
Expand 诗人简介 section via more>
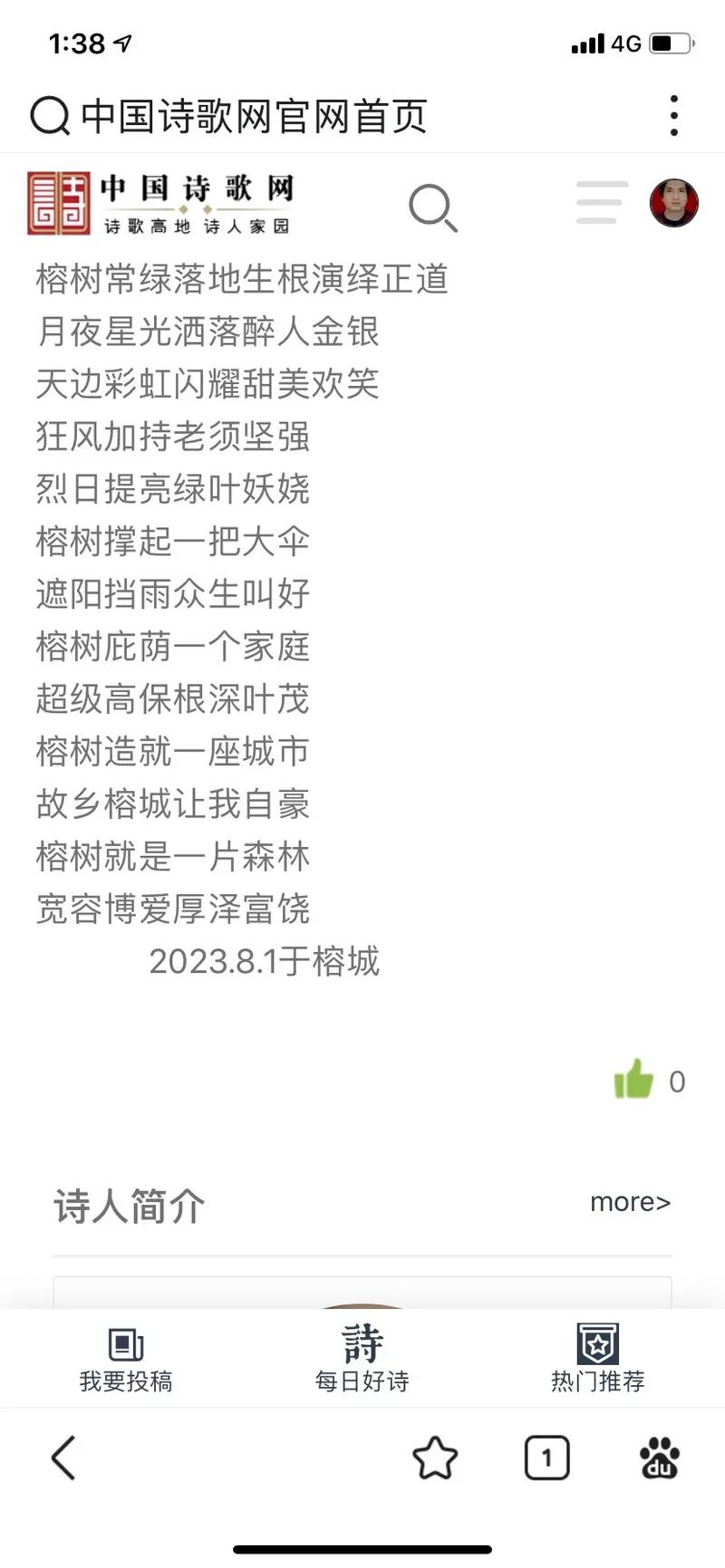[x=629, y=1202]
